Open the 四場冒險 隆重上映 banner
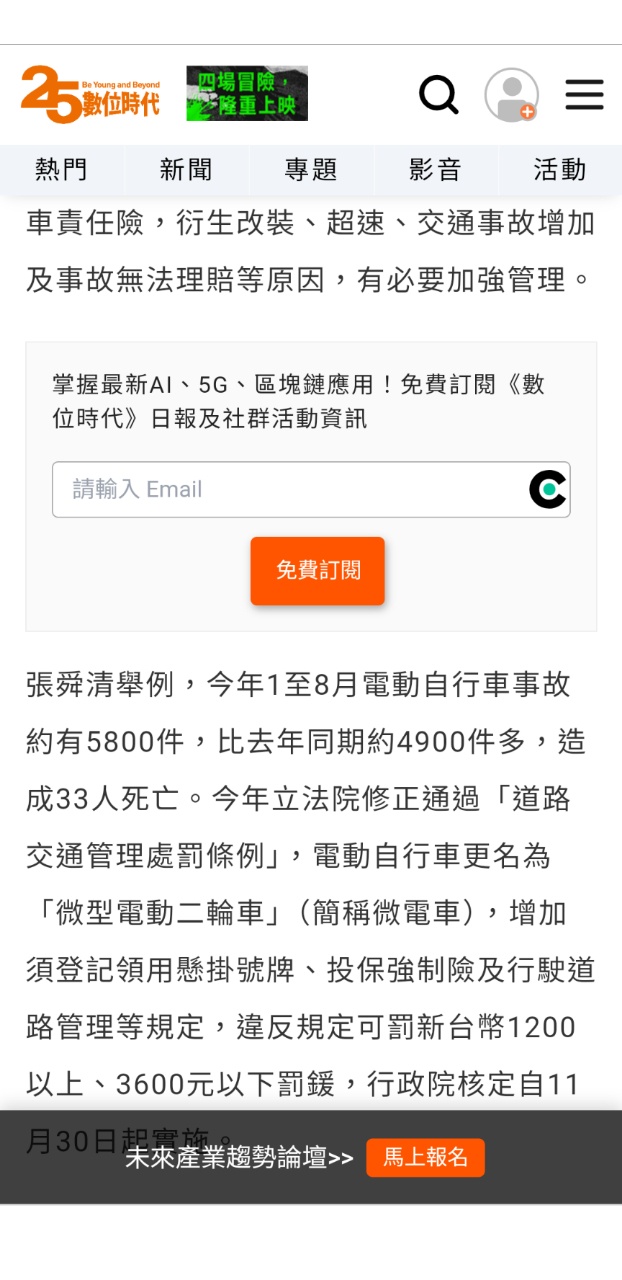Screen dimensions: 622x1280 [247, 94]
